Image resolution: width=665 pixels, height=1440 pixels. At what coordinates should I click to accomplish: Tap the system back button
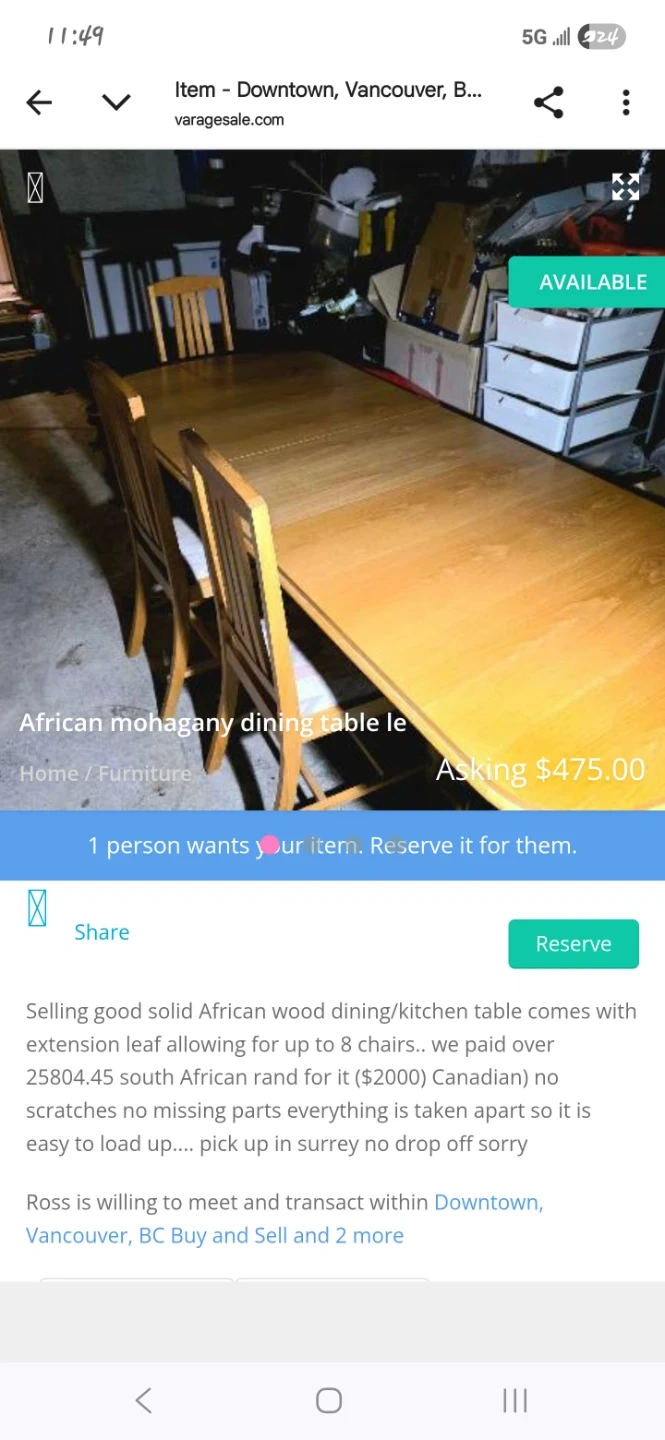pyautogui.click(x=143, y=1400)
